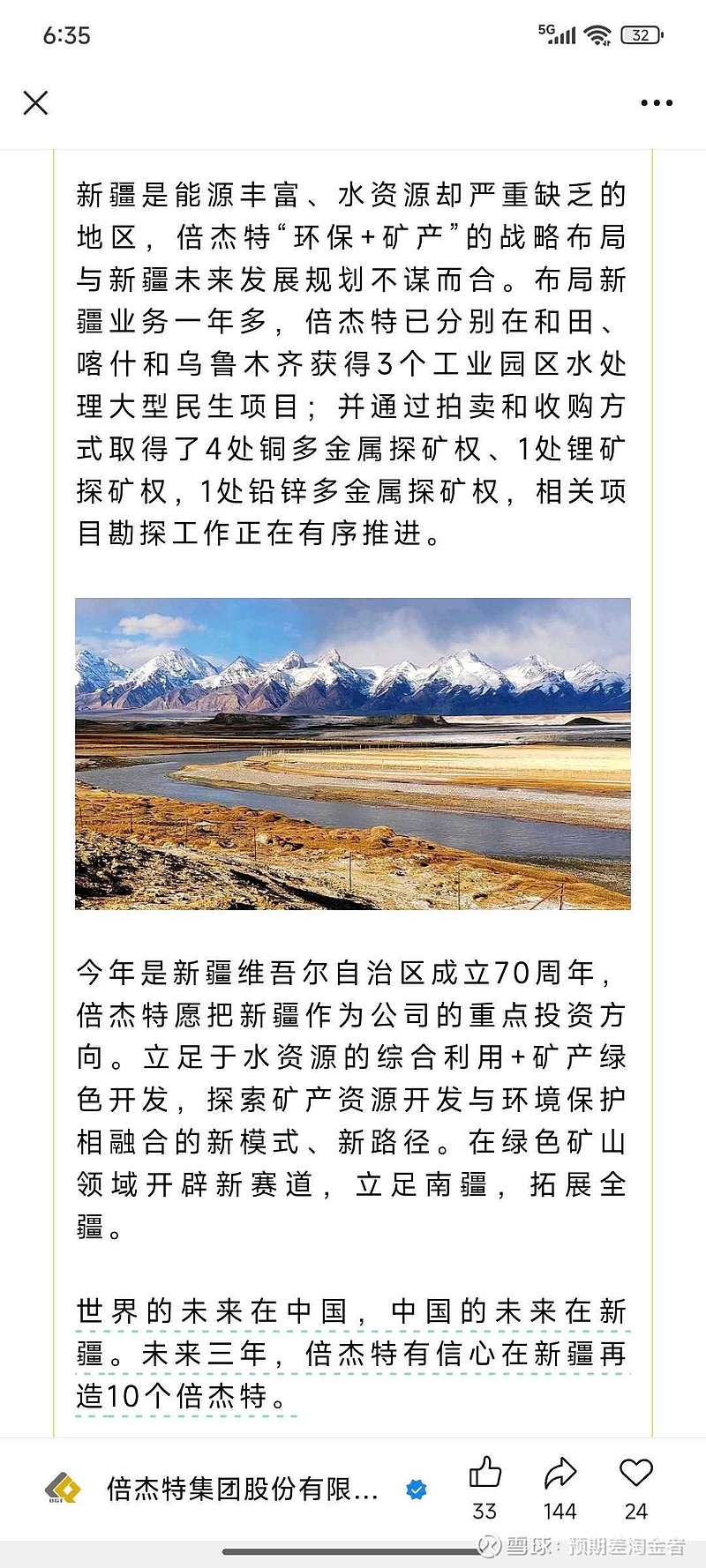Tap the share count showing 144
The width and height of the screenshot is (706, 1568).
click(560, 1512)
